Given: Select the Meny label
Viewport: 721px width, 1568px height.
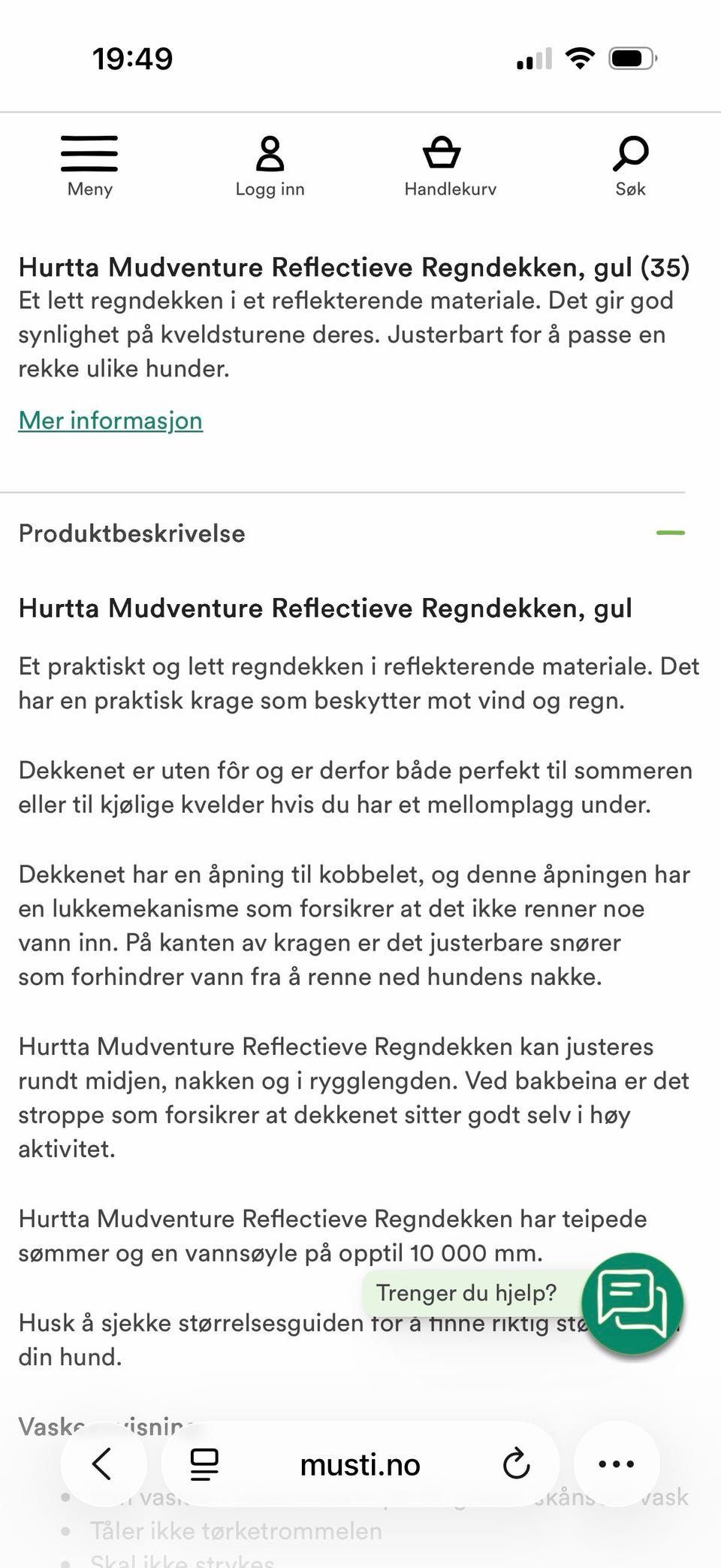Looking at the screenshot, I should pos(89,189).
